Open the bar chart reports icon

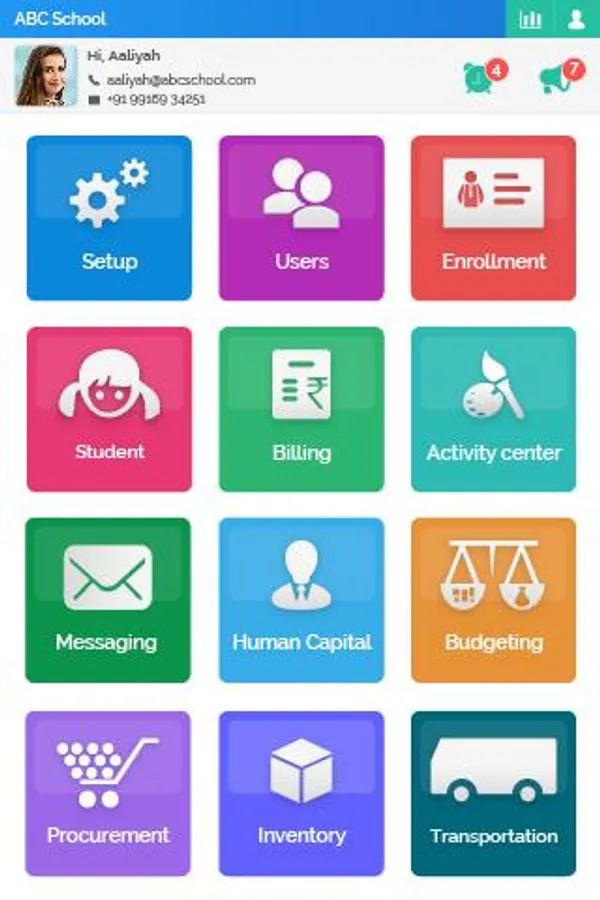[x=529, y=19]
